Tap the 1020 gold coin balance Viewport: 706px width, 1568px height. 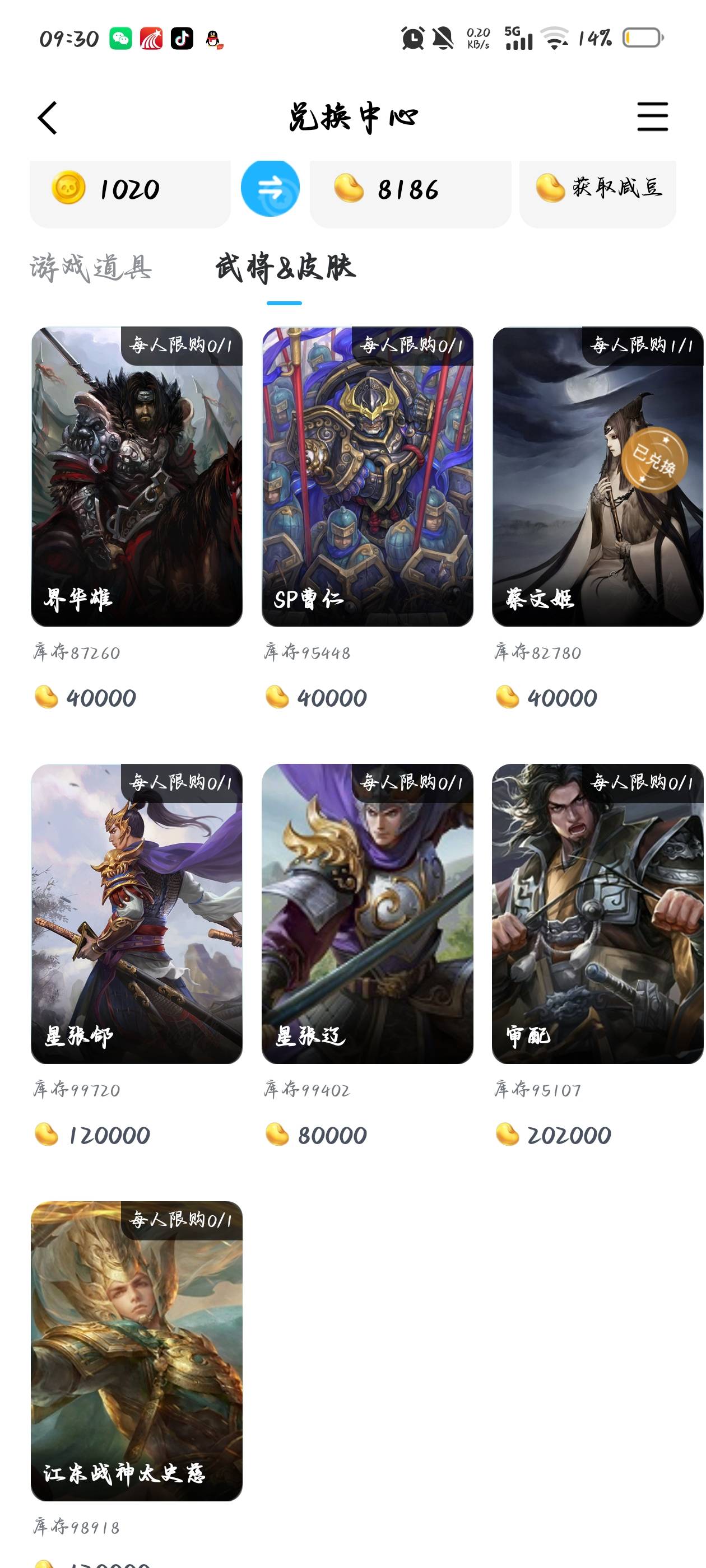[130, 190]
